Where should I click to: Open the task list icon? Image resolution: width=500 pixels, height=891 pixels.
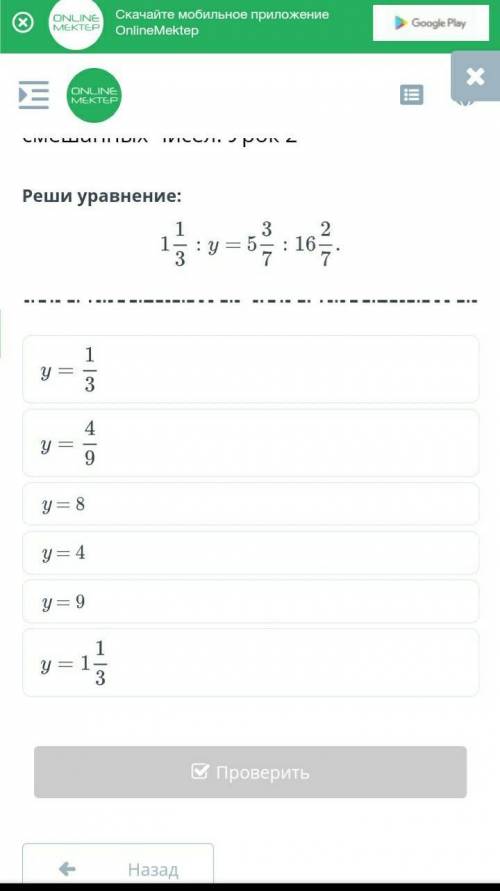(411, 95)
